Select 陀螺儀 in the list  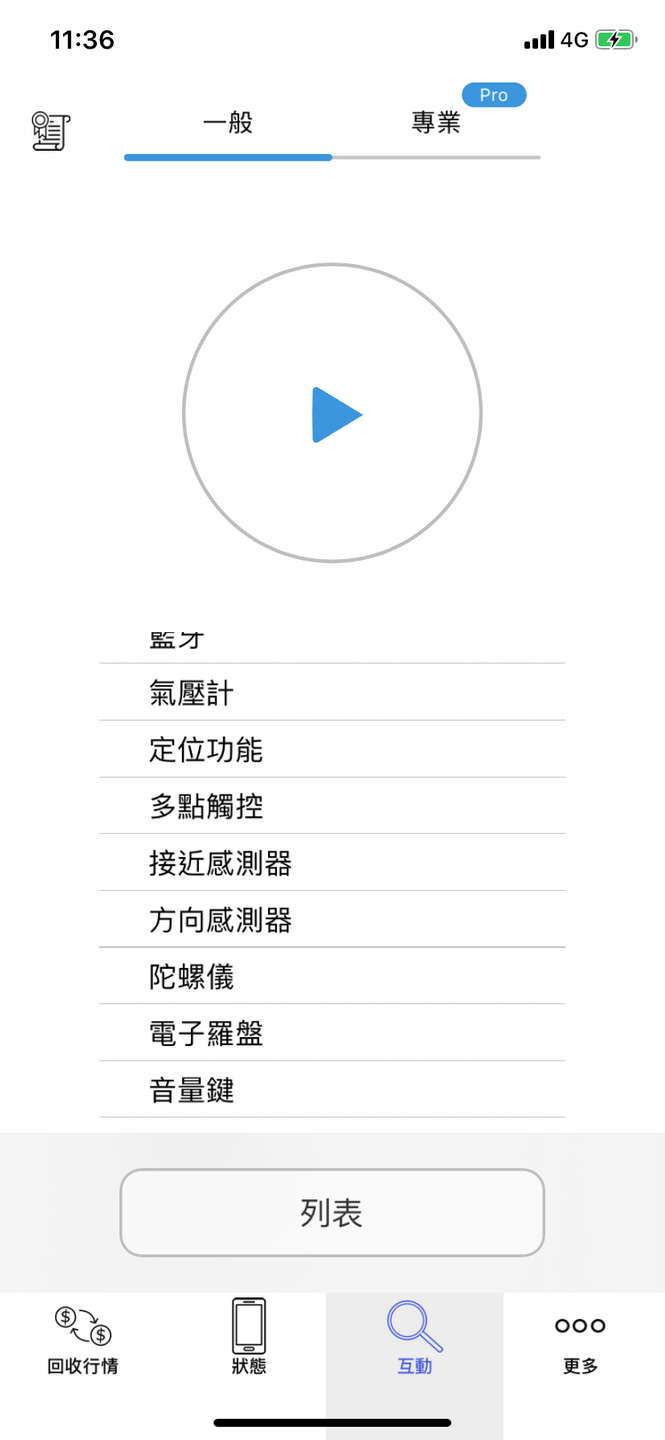pos(332,976)
